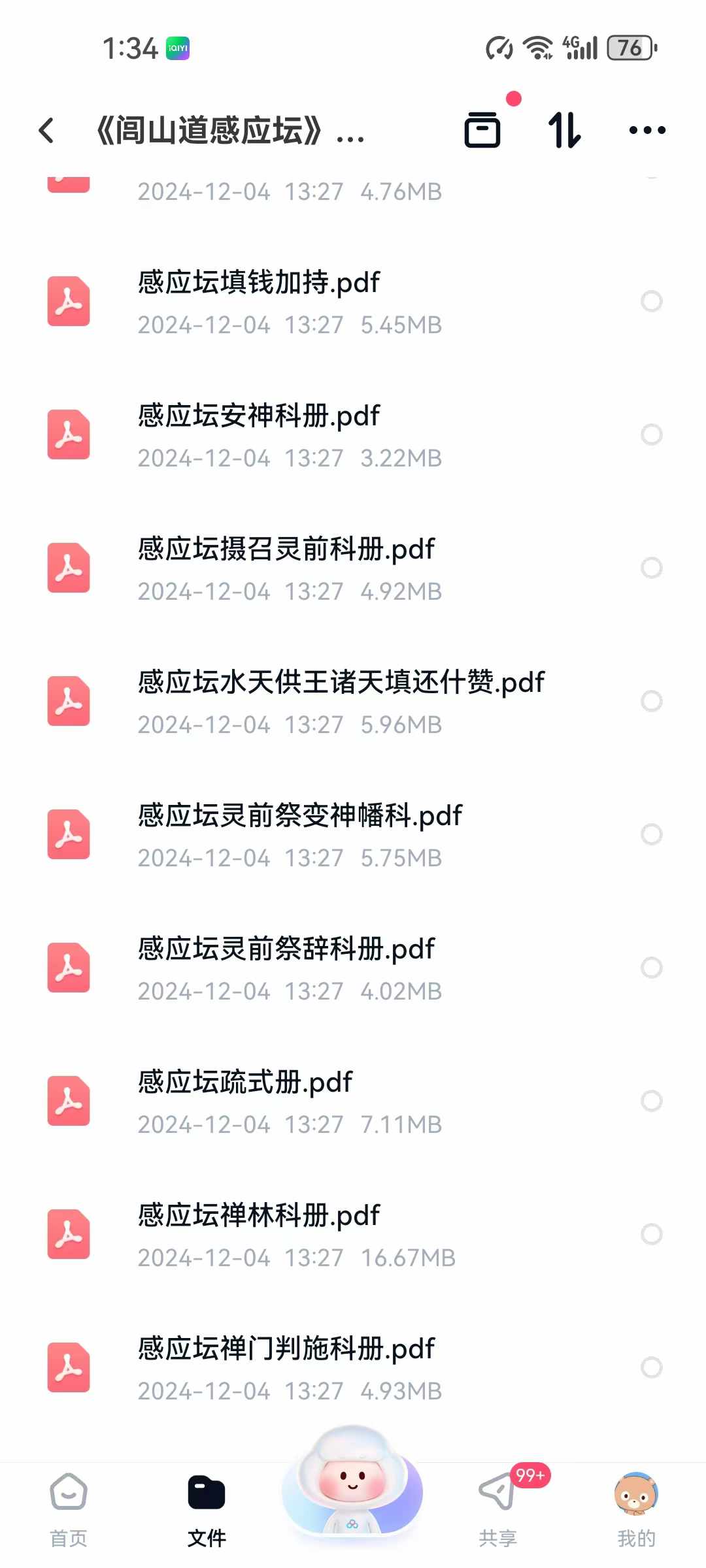Open 感应坛摄召灵前科册.pdf
This screenshot has height=1568, width=706.
coord(353,568)
